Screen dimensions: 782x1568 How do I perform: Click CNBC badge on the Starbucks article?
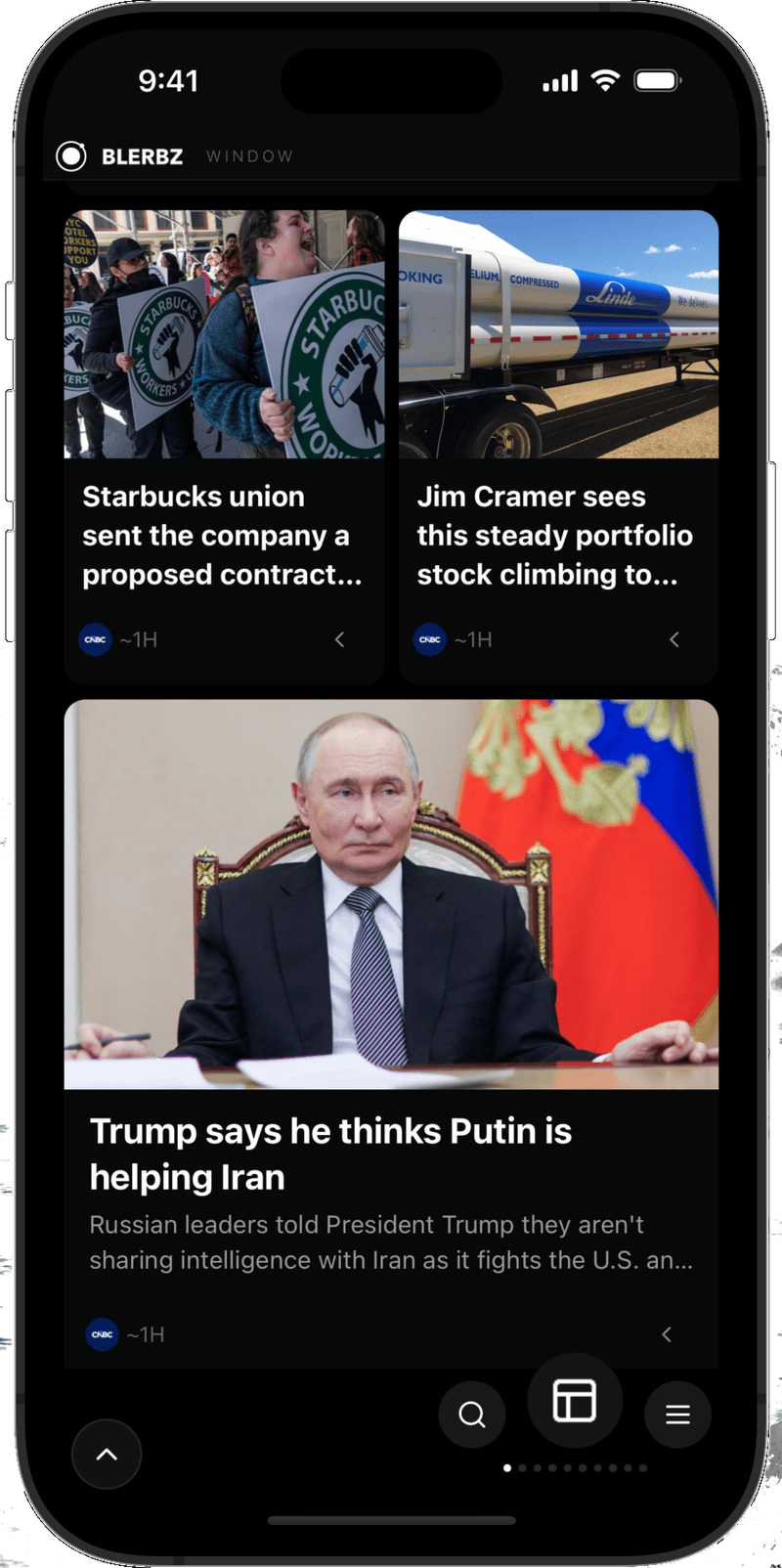pos(96,639)
